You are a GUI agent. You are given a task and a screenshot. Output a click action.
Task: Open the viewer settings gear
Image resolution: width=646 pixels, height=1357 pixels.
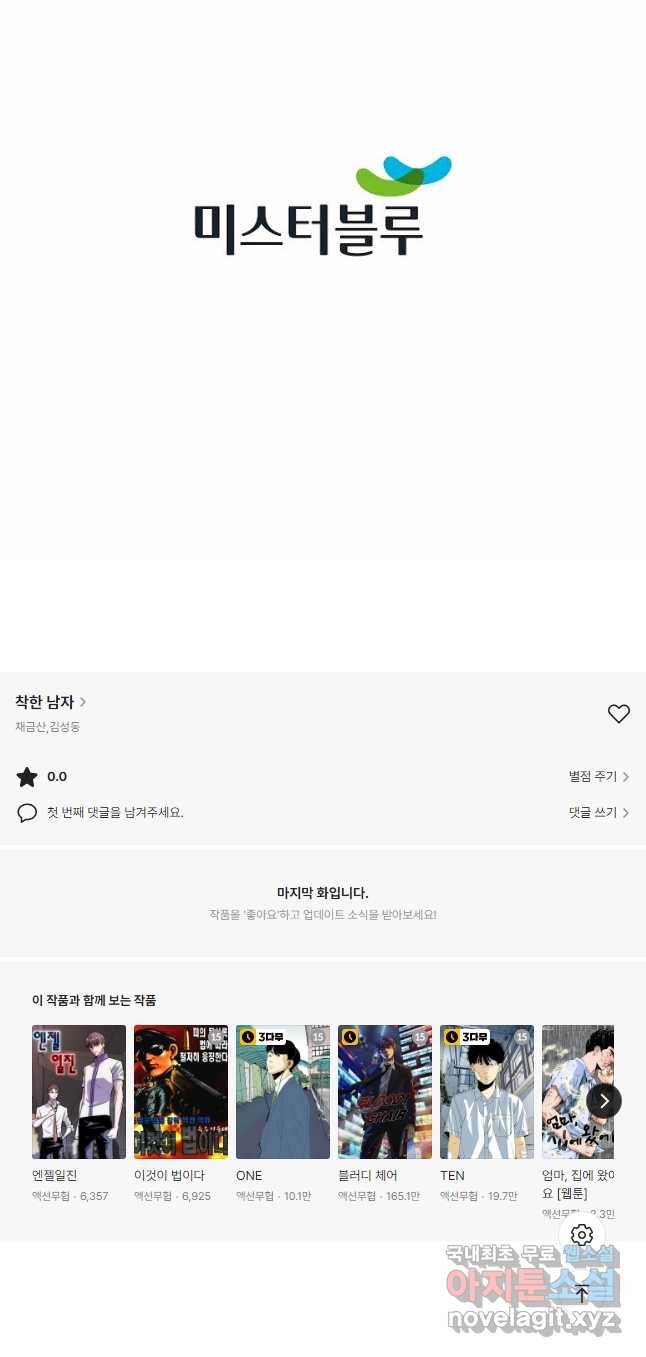pos(582,1235)
